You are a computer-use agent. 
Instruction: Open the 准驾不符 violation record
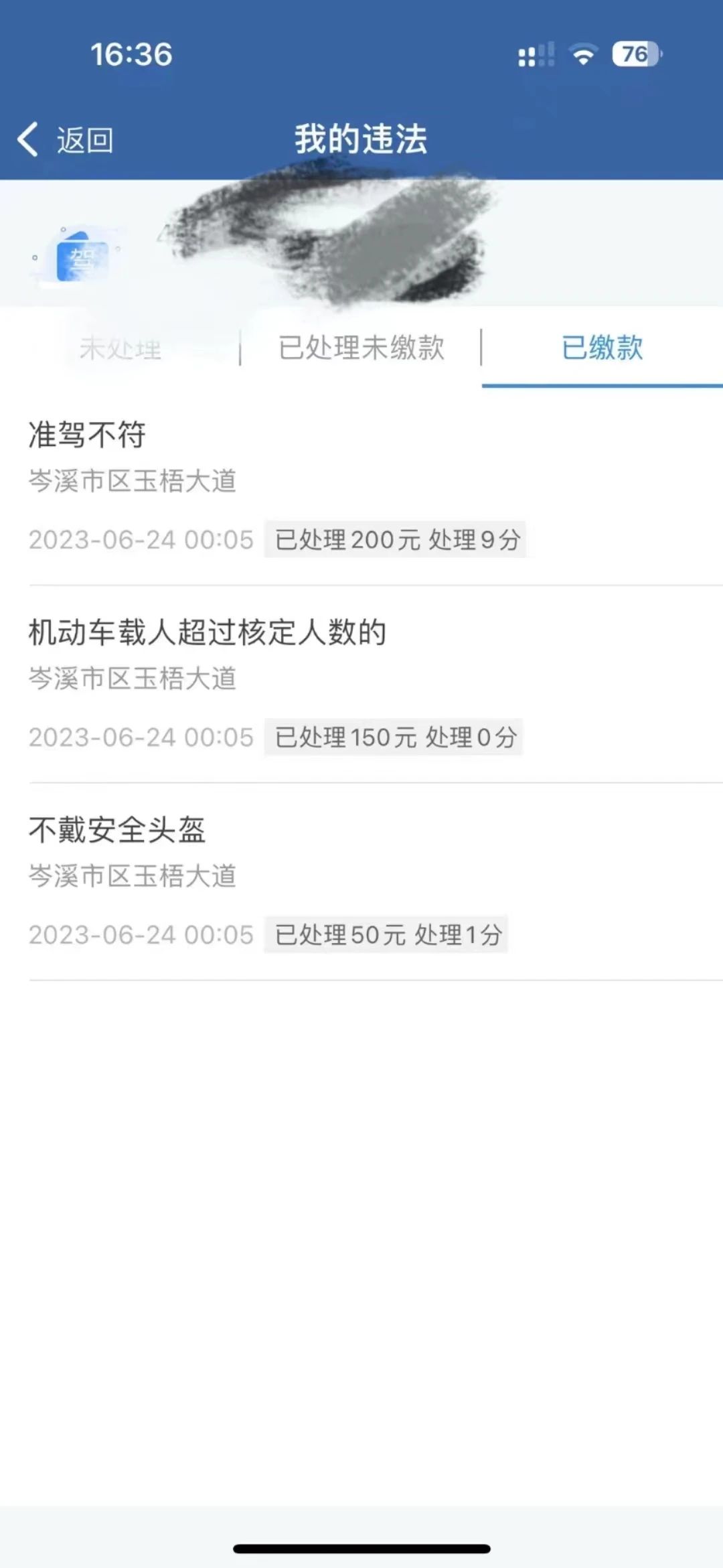[x=361, y=486]
